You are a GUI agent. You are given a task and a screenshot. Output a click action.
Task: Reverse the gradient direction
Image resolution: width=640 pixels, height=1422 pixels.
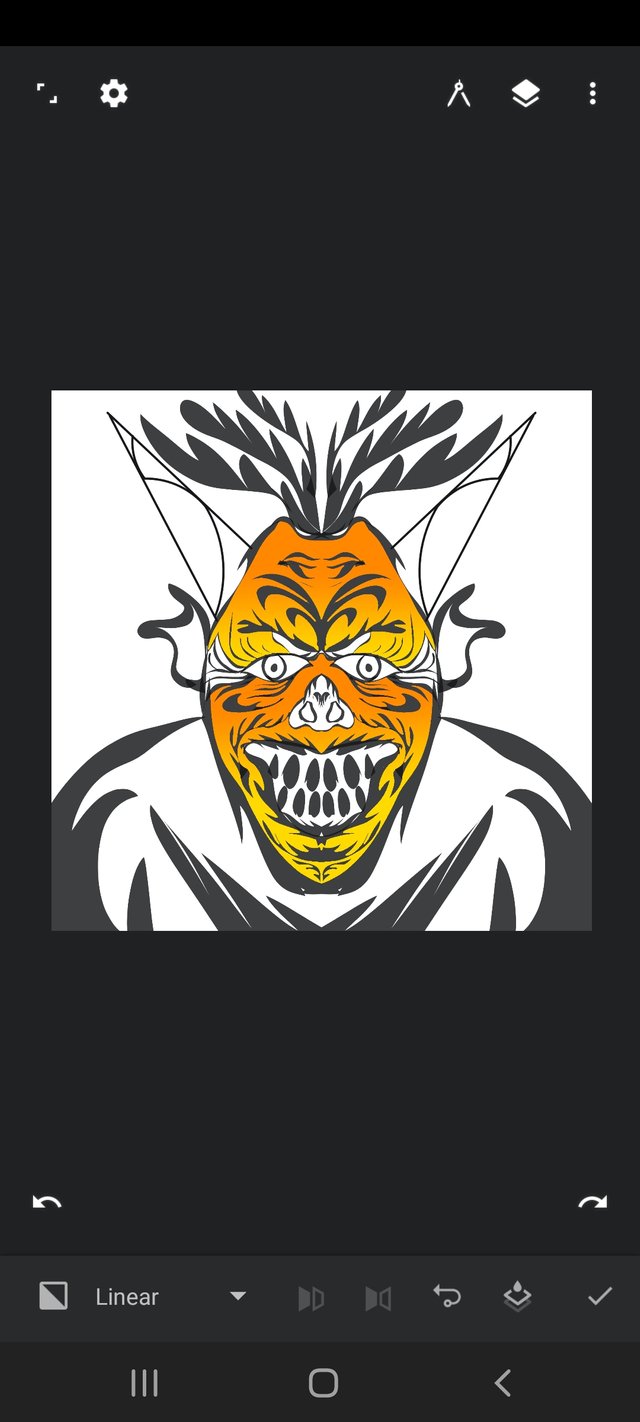click(446, 1296)
